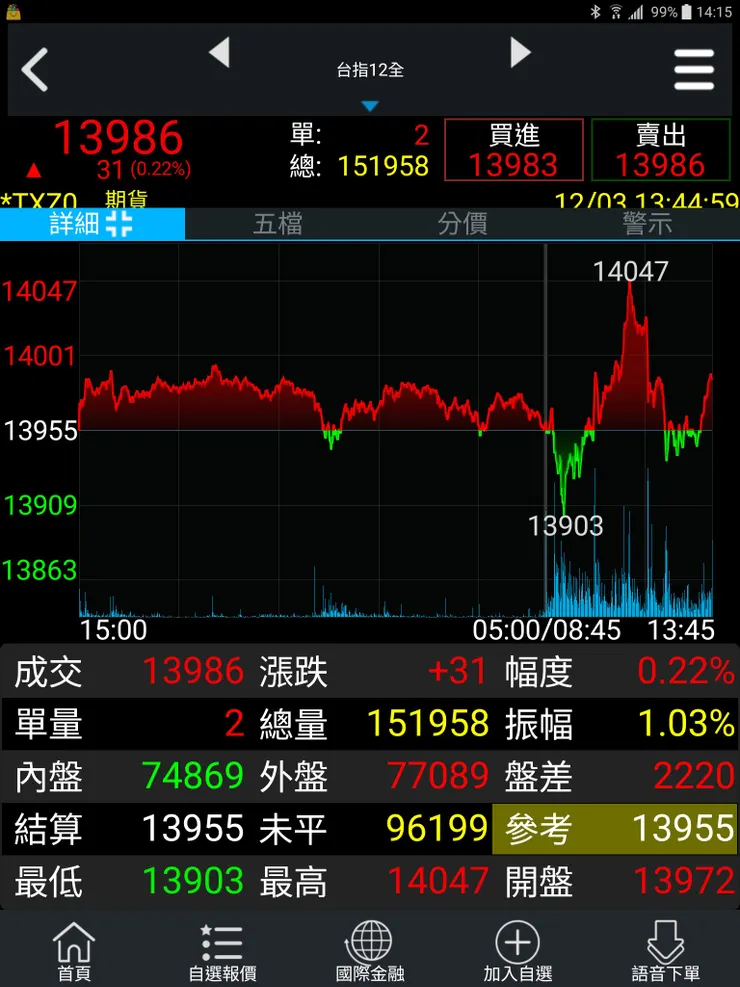The width and height of the screenshot is (740, 987).
Task: Switch to the next instrument with right arrow
Action: click(520, 53)
